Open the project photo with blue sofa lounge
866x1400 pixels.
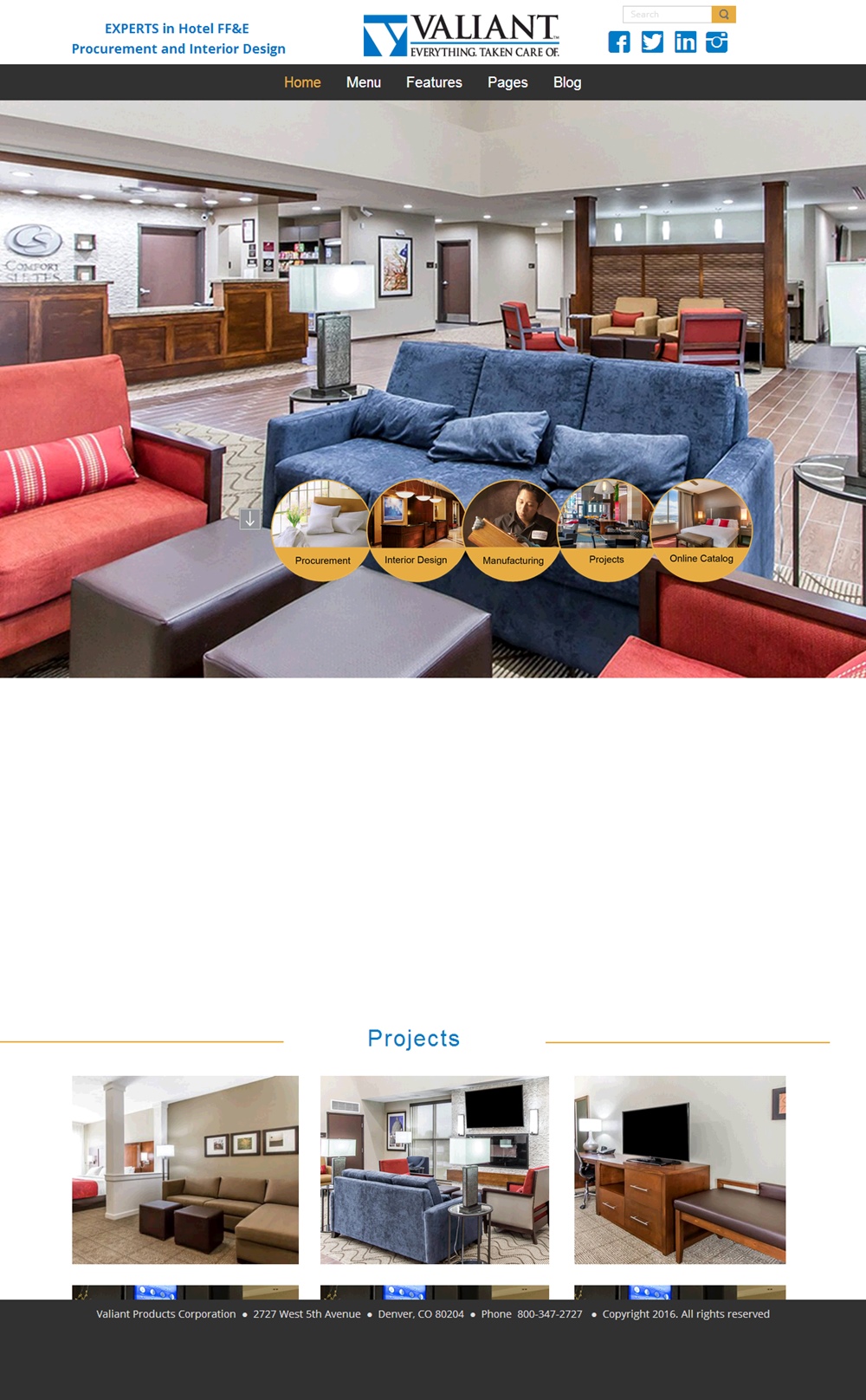(x=435, y=1170)
